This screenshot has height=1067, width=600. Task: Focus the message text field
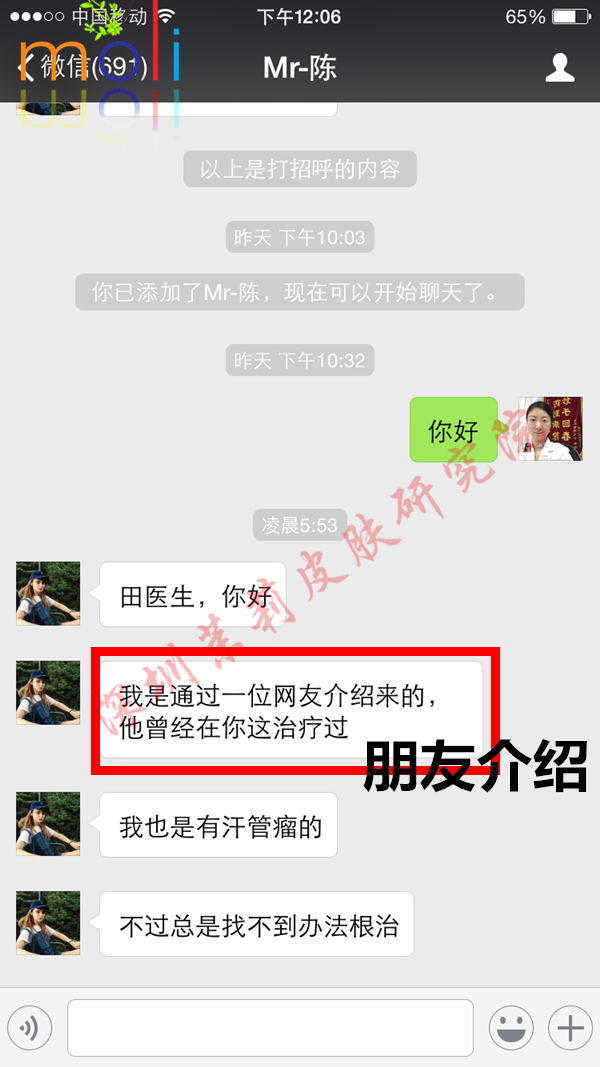pyautogui.click(x=270, y=1027)
